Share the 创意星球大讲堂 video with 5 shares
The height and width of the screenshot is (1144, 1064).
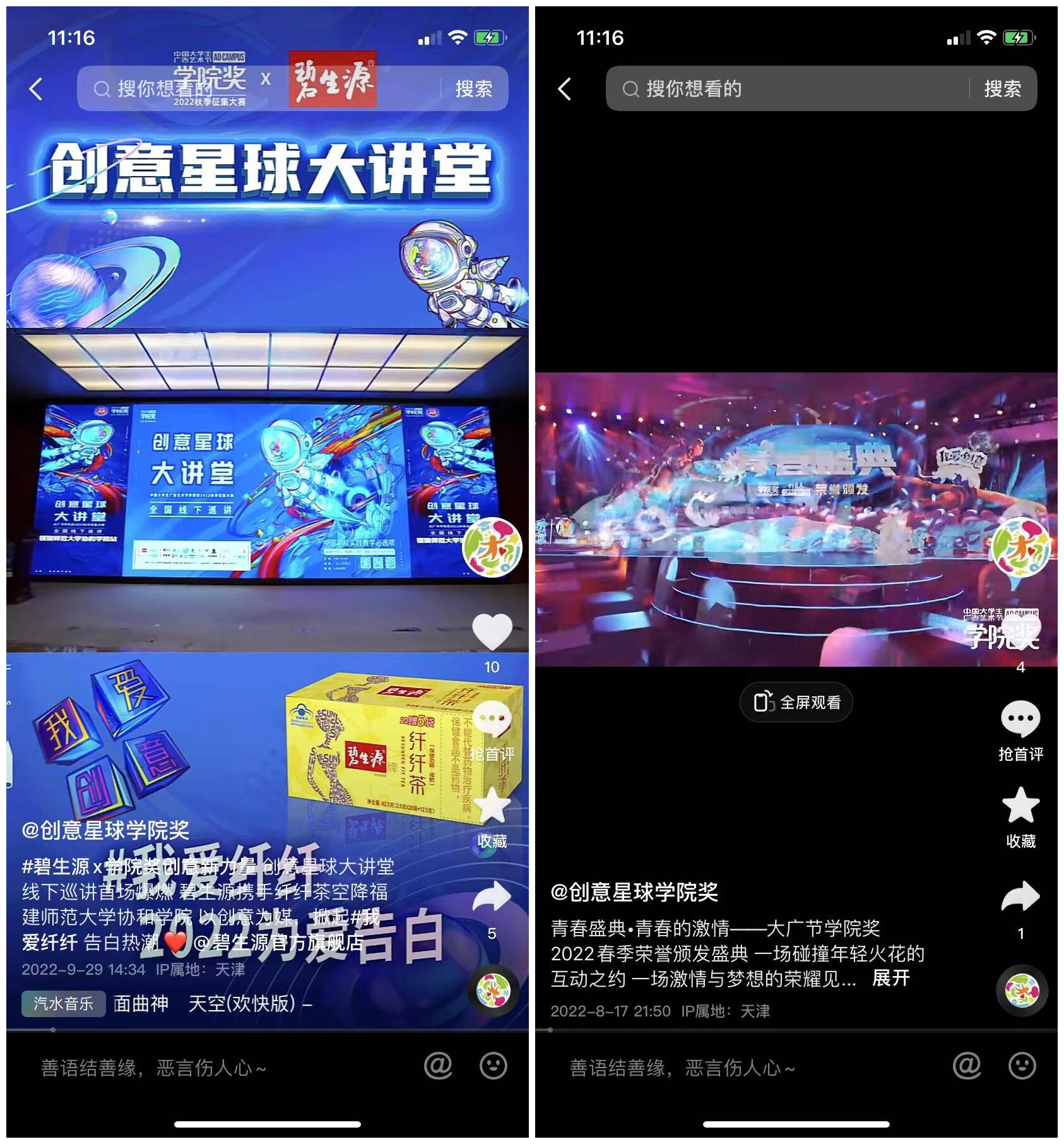(x=492, y=897)
